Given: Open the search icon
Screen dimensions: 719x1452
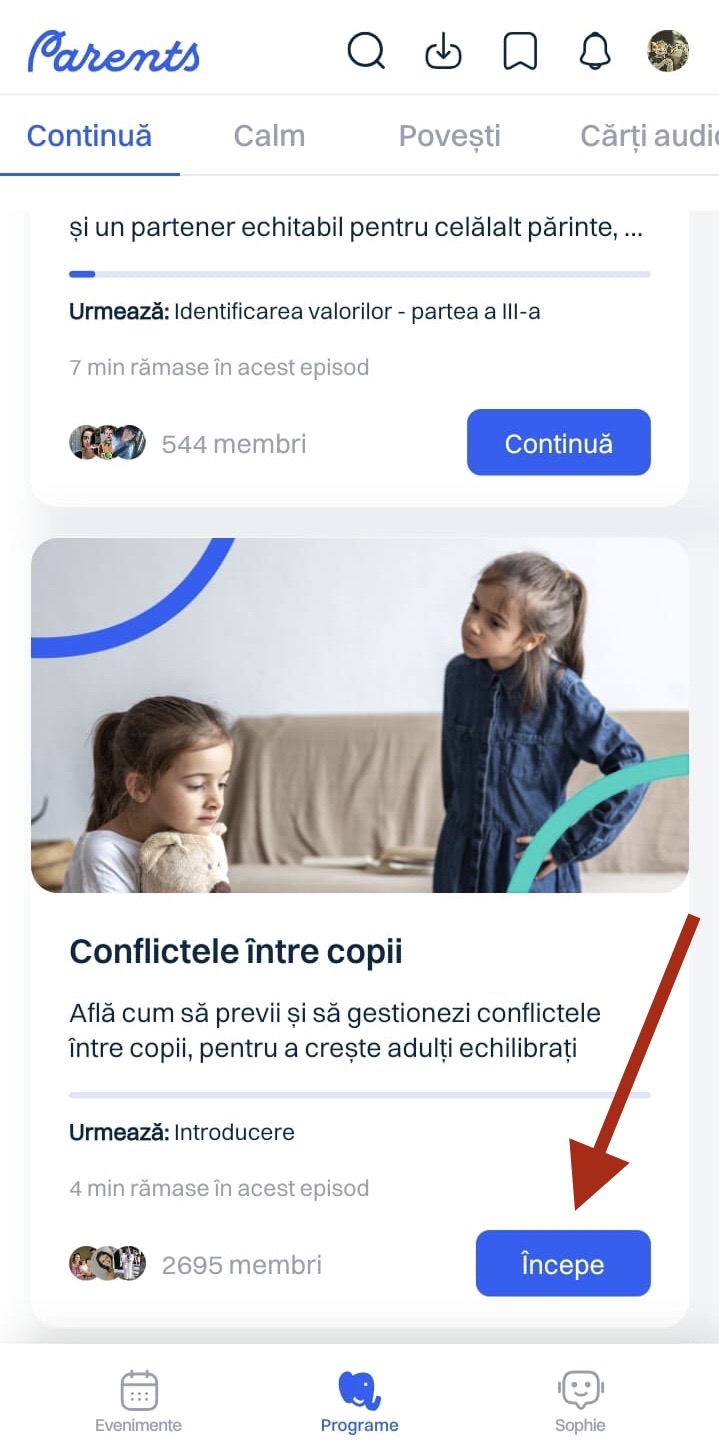Looking at the screenshot, I should tap(366, 51).
